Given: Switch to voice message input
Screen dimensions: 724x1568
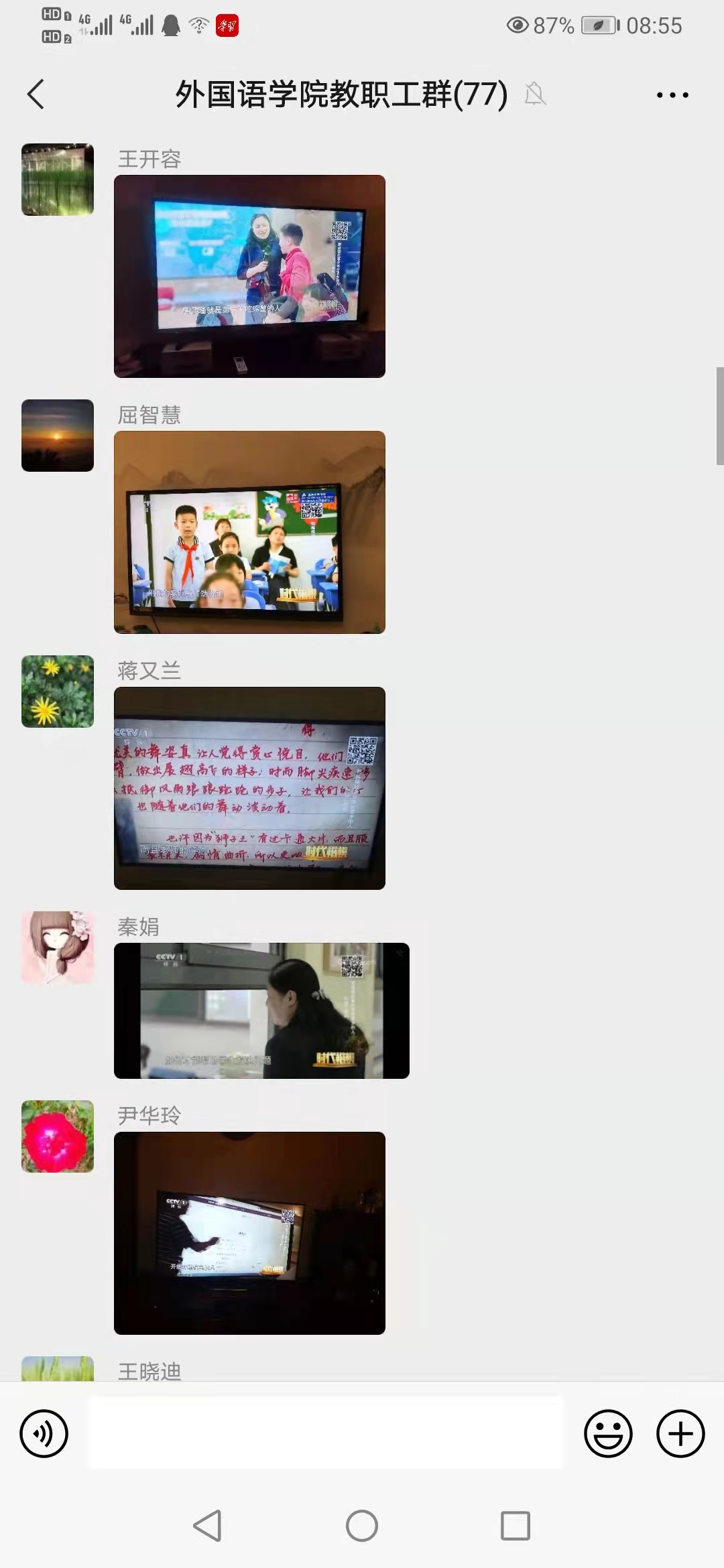Looking at the screenshot, I should point(44,1434).
